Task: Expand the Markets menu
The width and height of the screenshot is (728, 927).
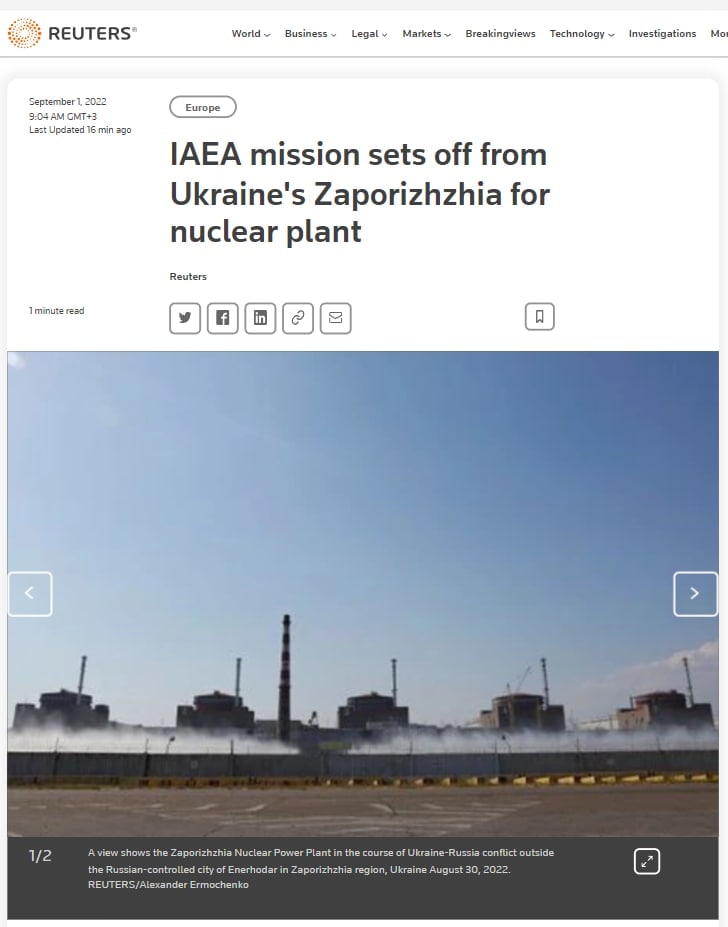Action: (426, 34)
